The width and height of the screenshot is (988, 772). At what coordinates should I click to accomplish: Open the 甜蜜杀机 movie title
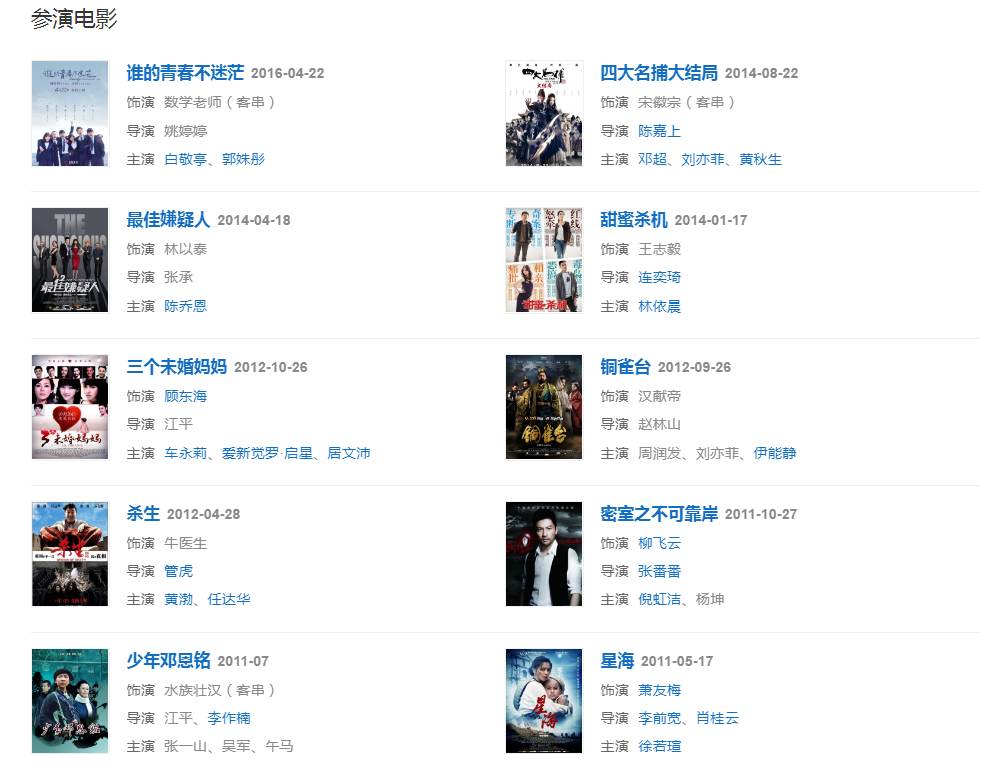pyautogui.click(x=634, y=220)
